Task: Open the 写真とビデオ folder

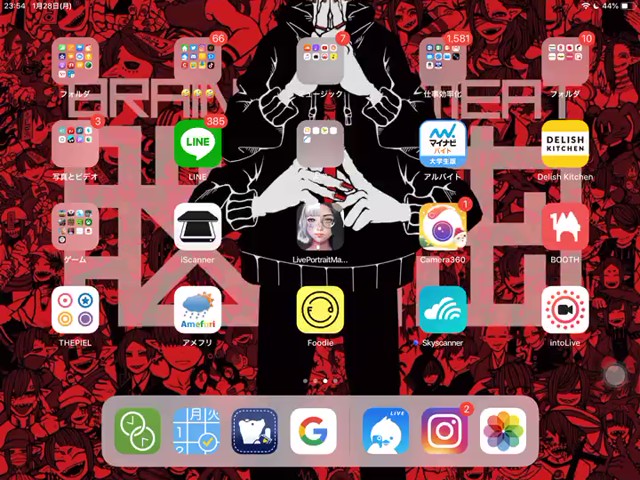Action: click(x=75, y=144)
